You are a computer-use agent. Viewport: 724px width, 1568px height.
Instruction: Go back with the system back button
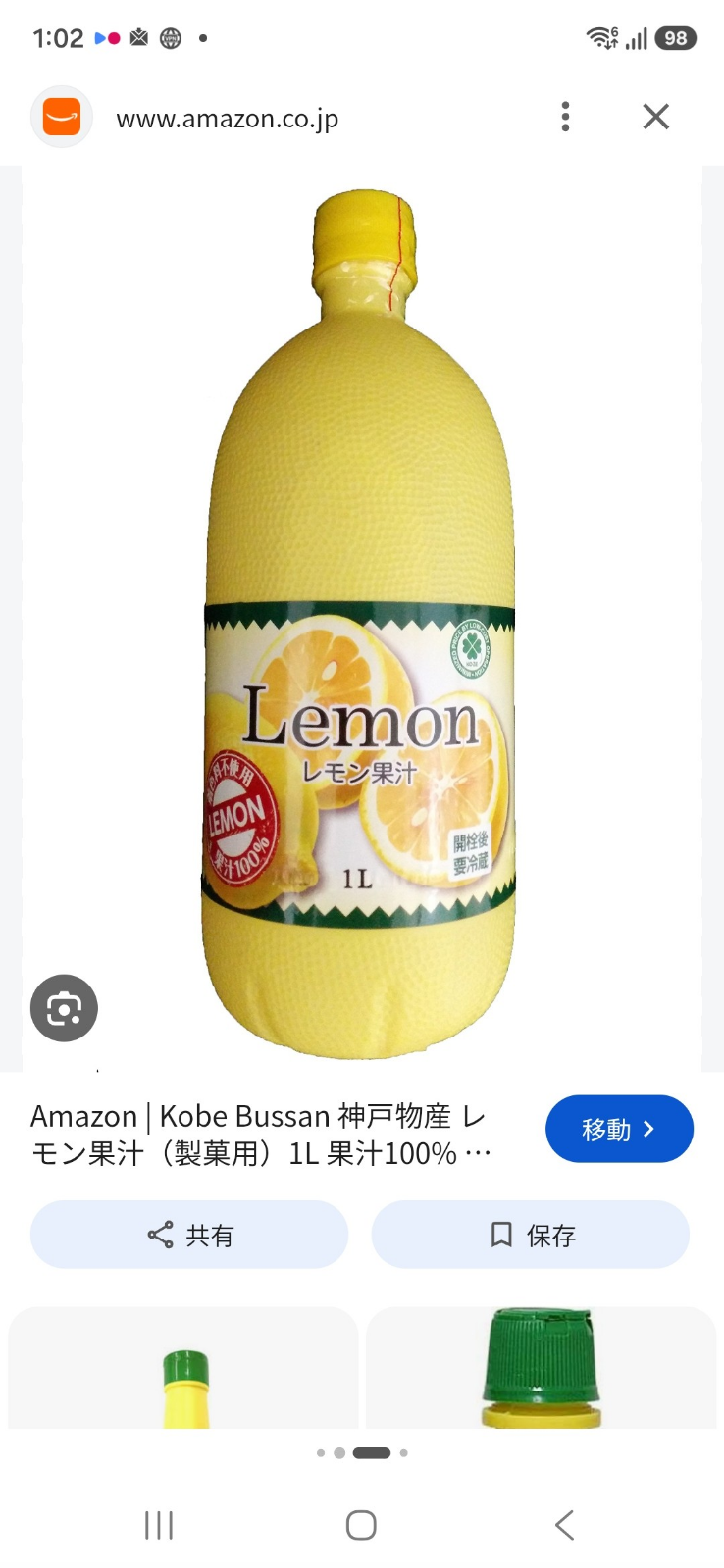[x=564, y=1525]
